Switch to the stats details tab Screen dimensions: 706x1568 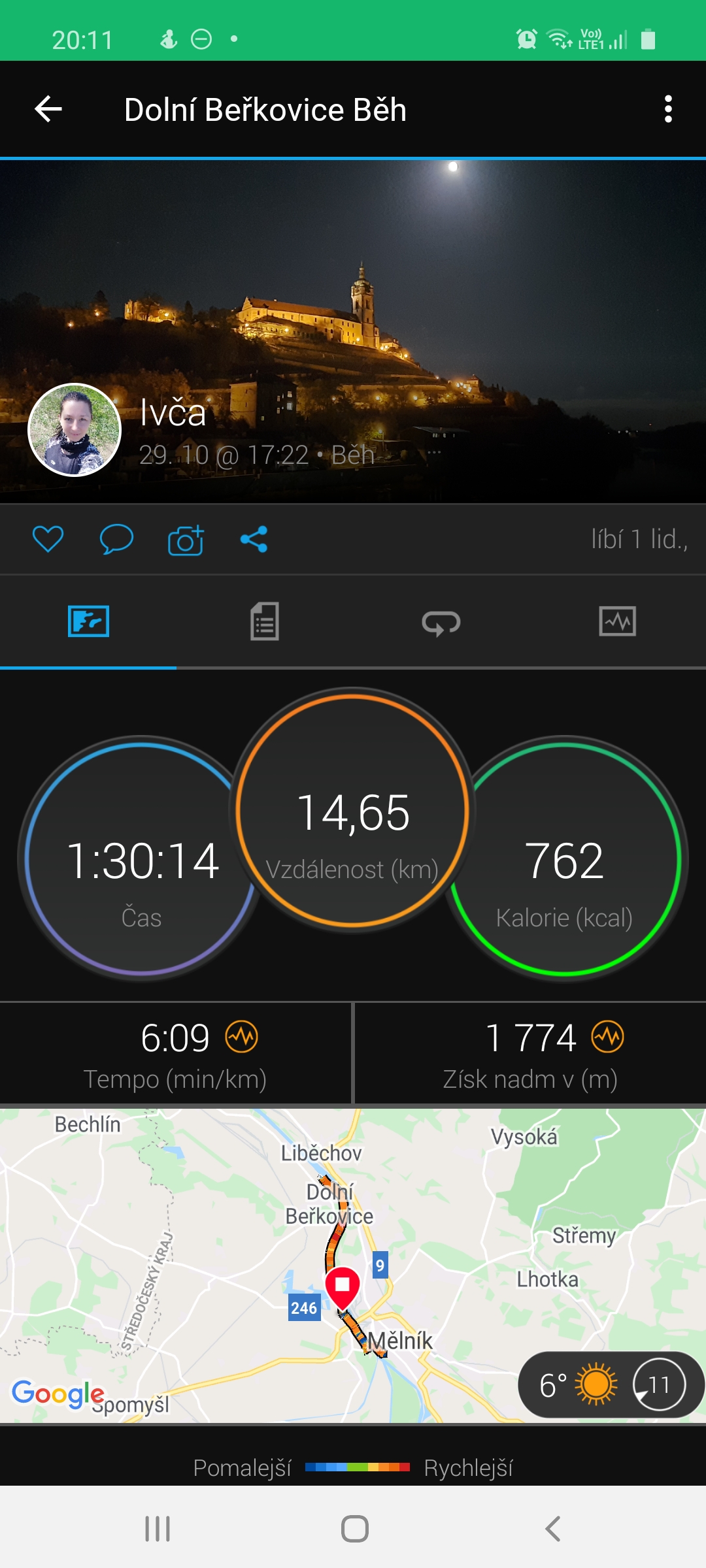[x=265, y=621]
